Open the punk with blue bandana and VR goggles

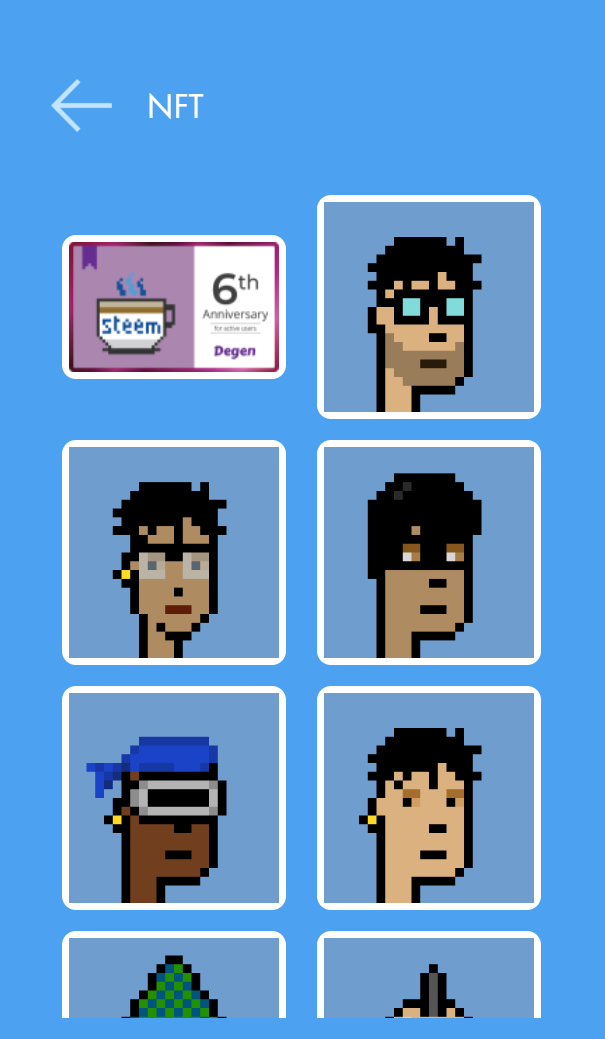click(x=174, y=797)
